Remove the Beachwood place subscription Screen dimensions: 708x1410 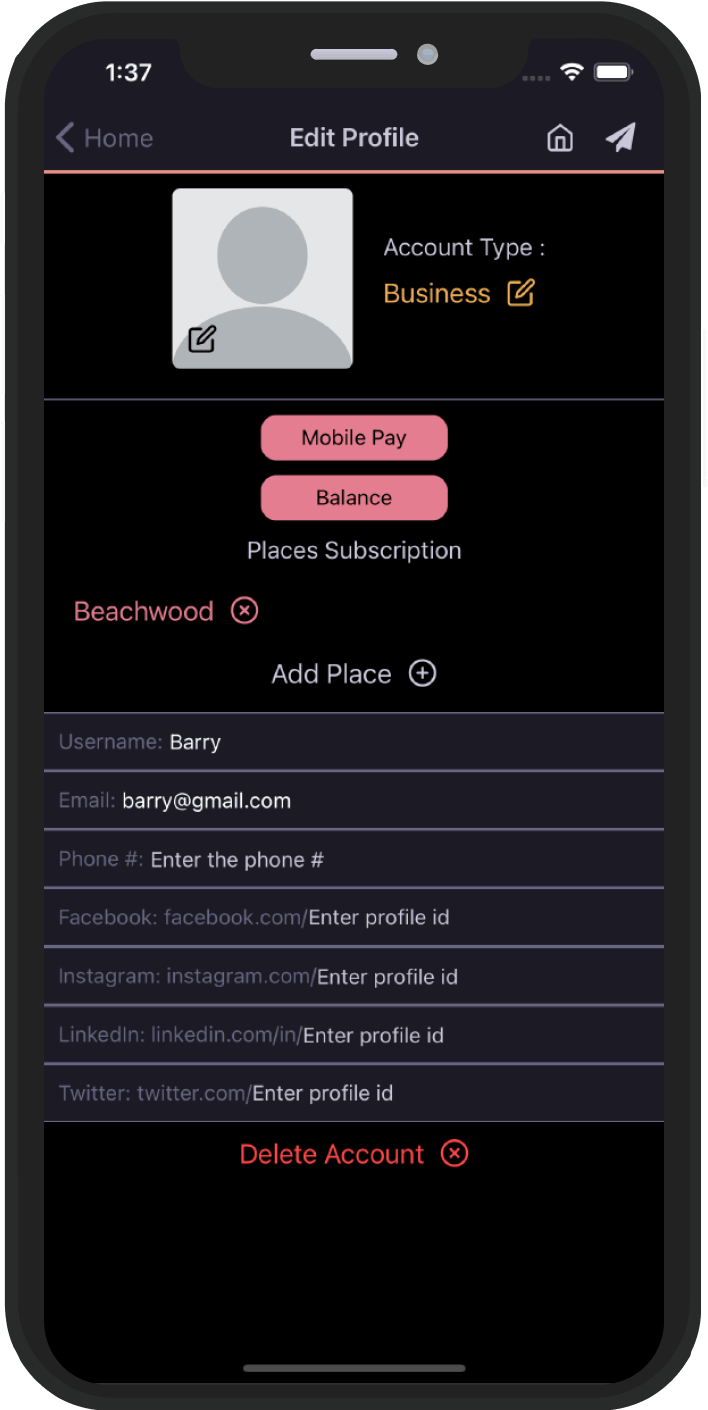click(245, 611)
